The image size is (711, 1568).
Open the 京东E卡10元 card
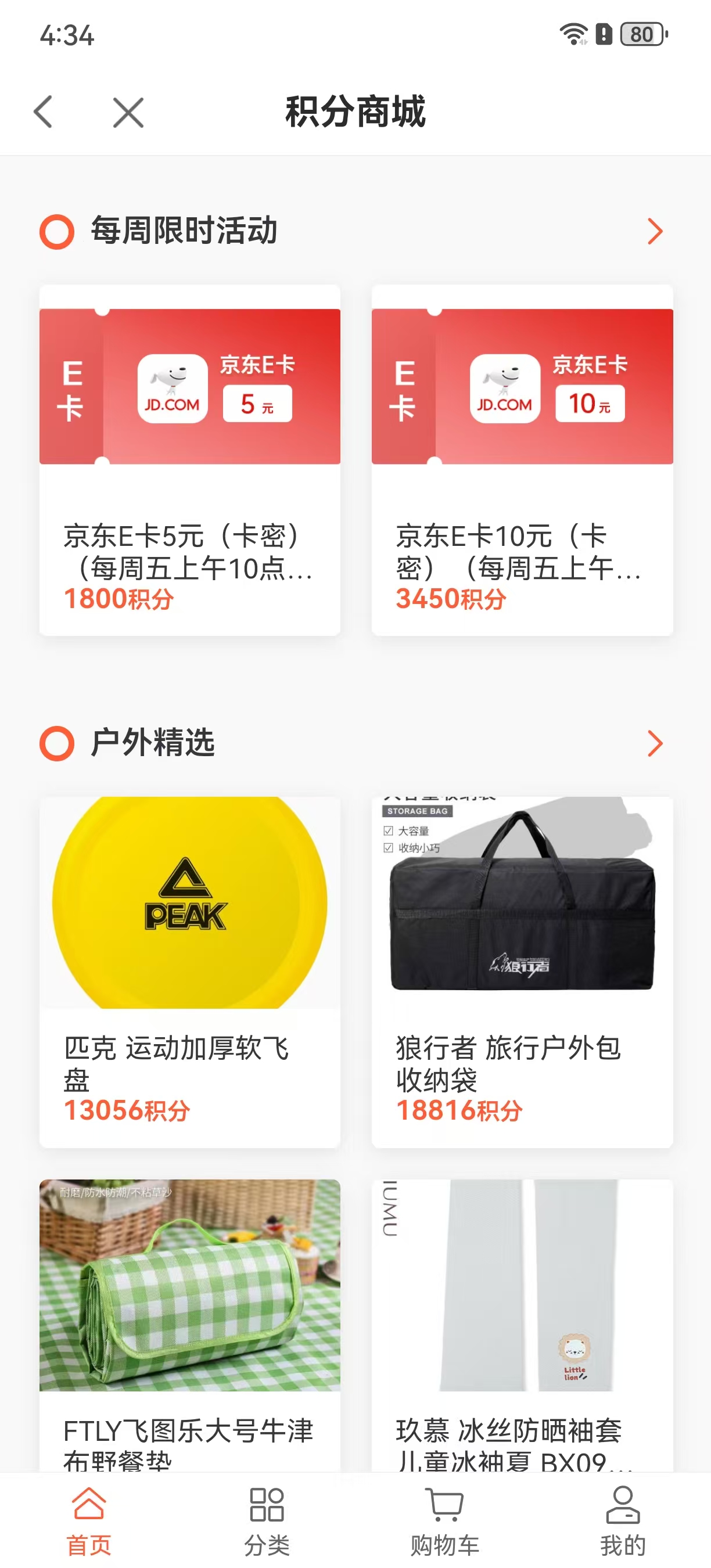(x=522, y=459)
